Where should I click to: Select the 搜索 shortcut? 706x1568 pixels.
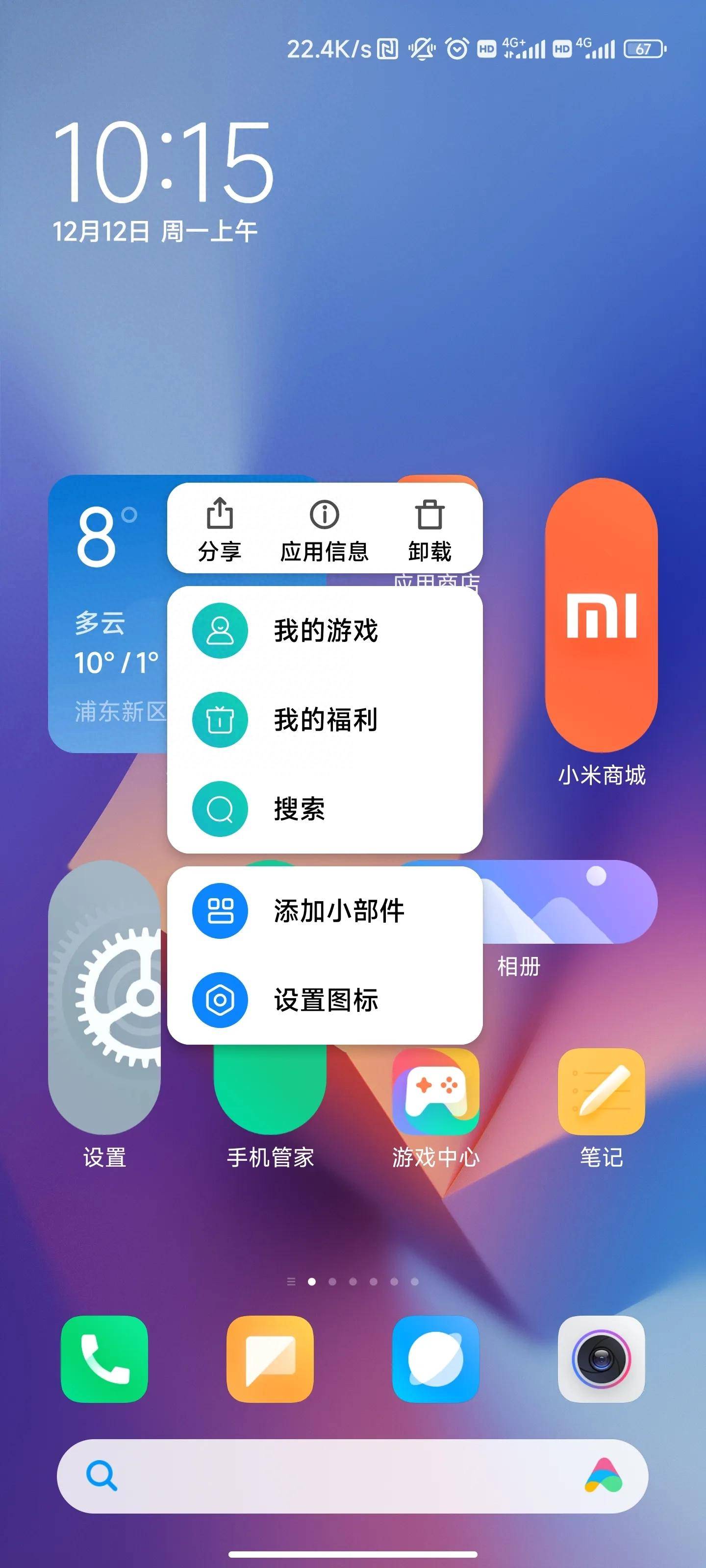(325, 808)
